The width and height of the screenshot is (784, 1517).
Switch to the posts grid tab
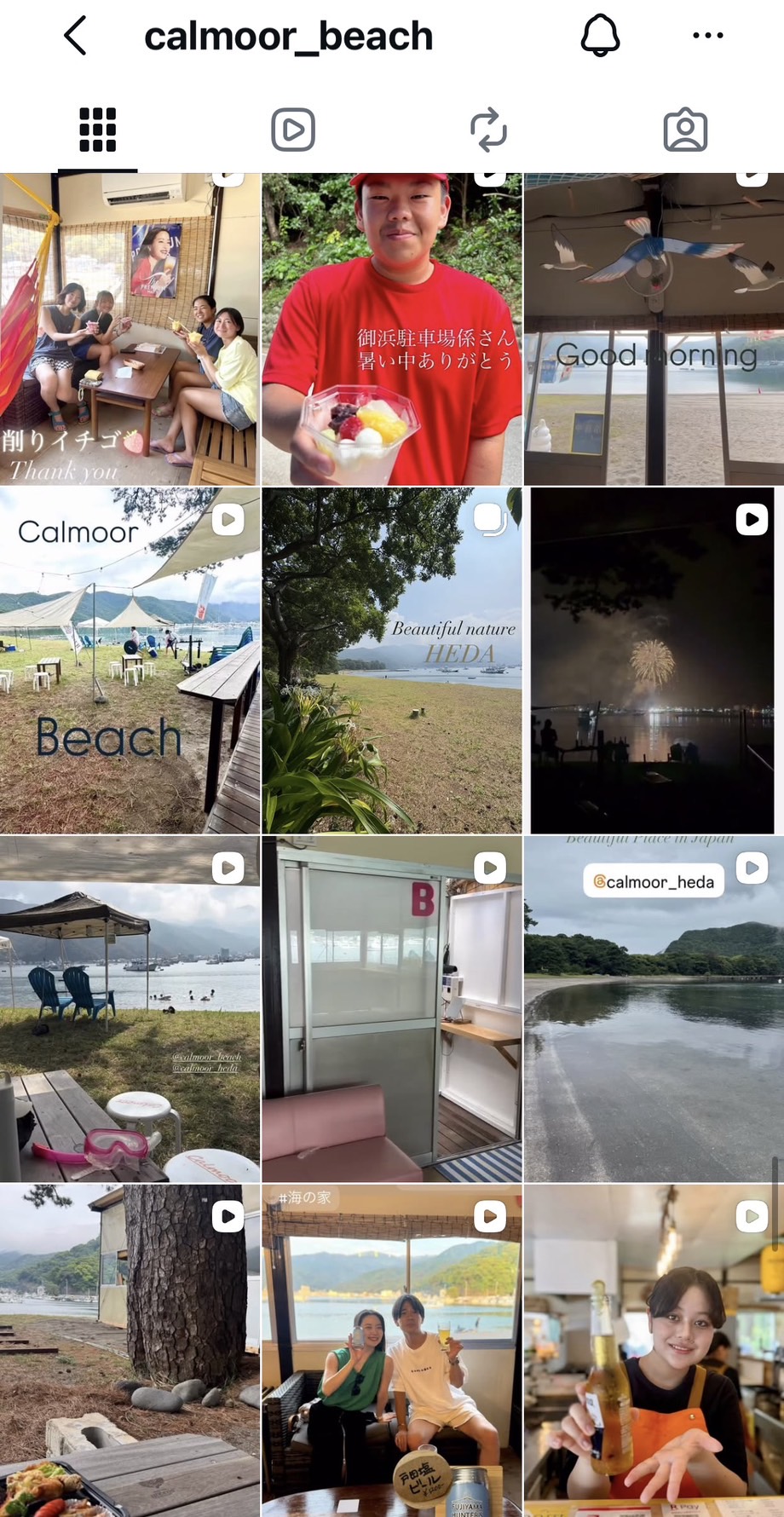point(97,130)
